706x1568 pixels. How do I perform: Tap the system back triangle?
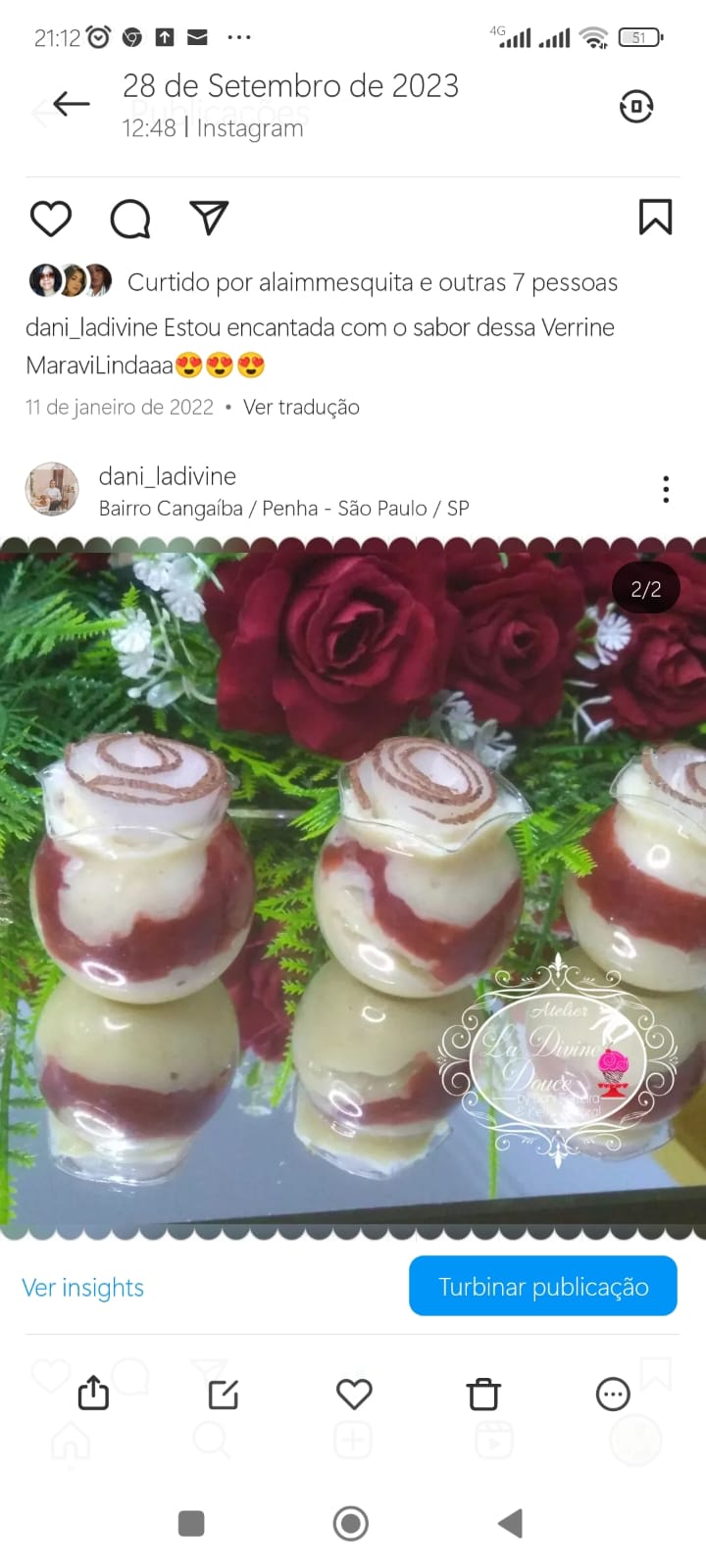tap(510, 1524)
